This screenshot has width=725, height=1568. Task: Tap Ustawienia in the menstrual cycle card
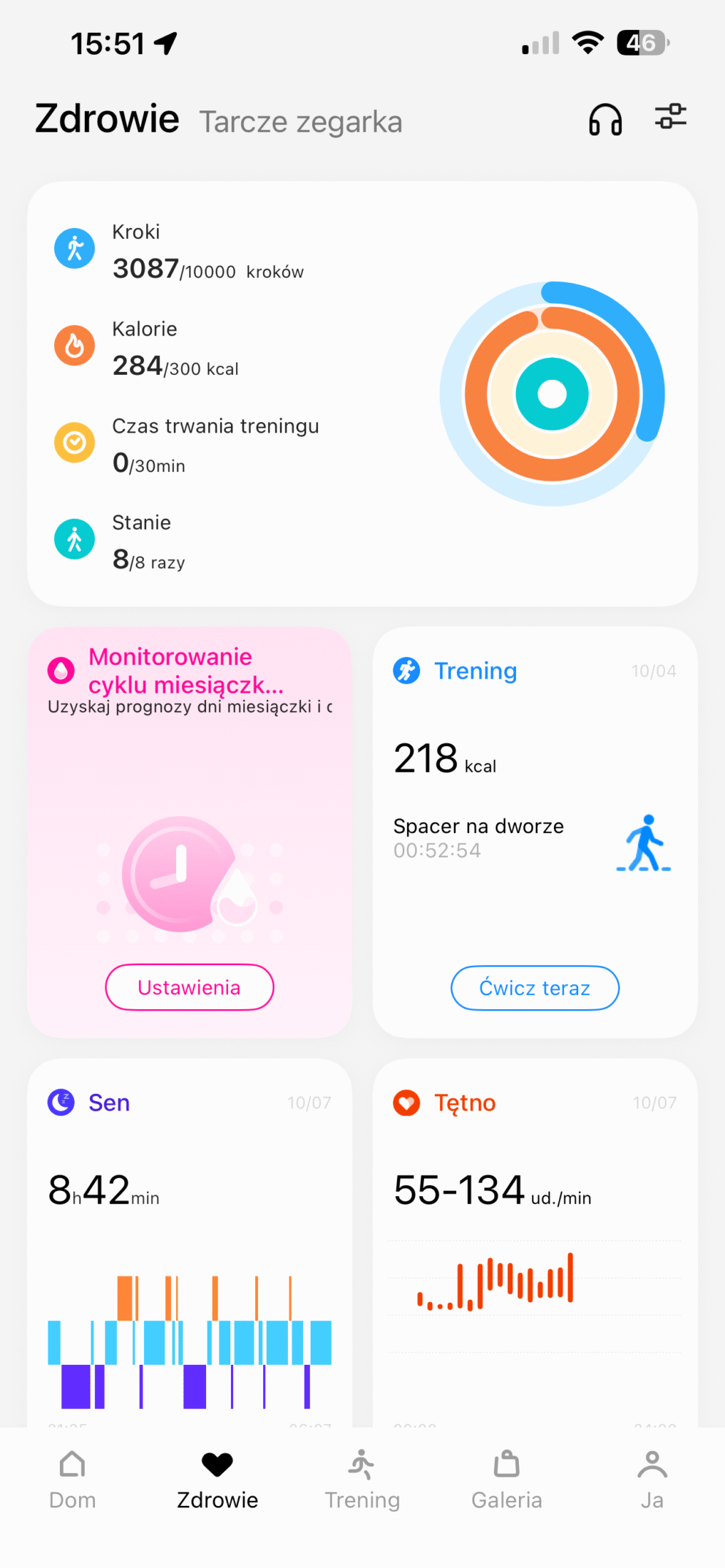tap(190, 987)
